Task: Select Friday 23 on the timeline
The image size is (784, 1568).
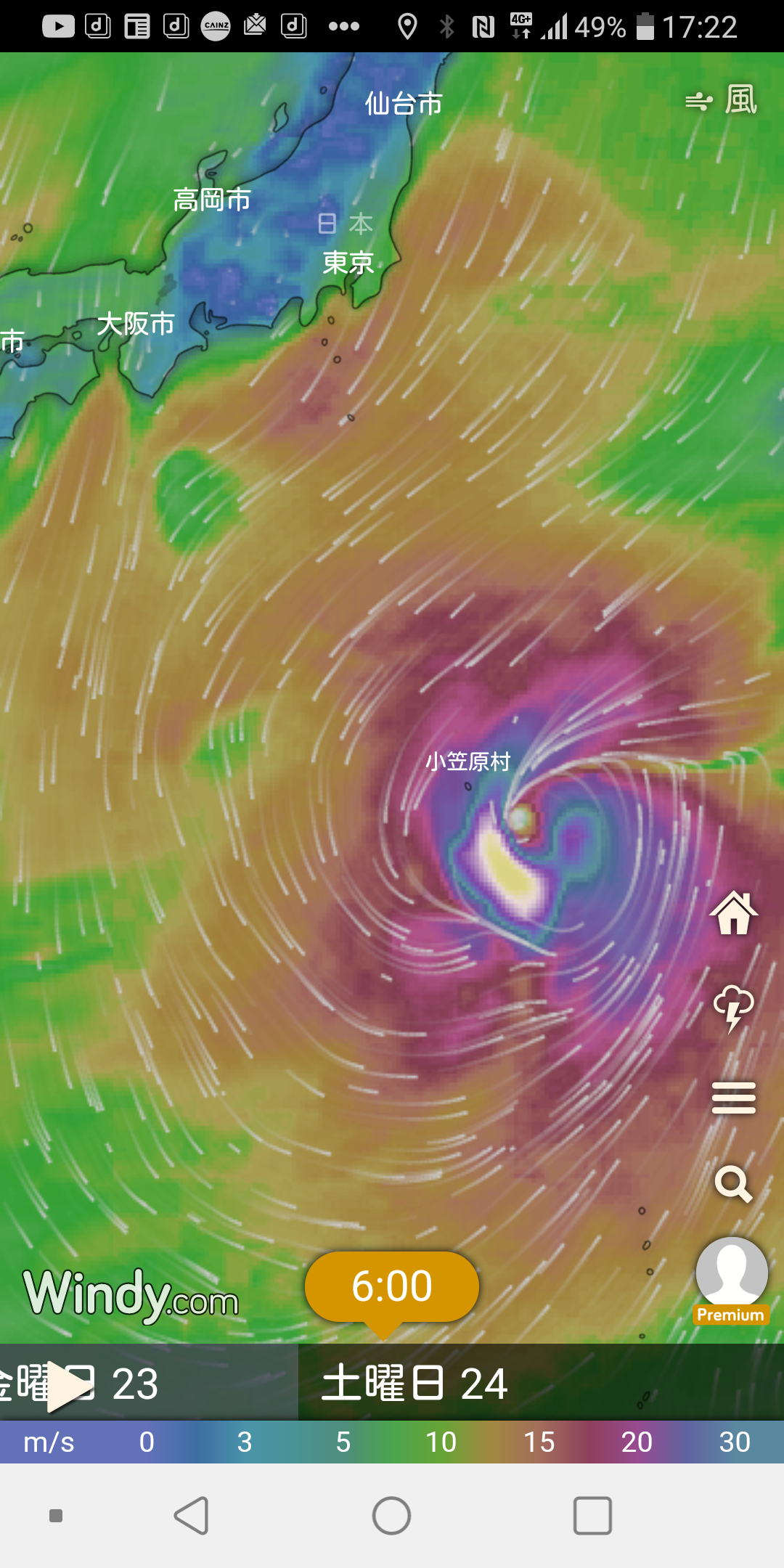Action: (134, 1384)
